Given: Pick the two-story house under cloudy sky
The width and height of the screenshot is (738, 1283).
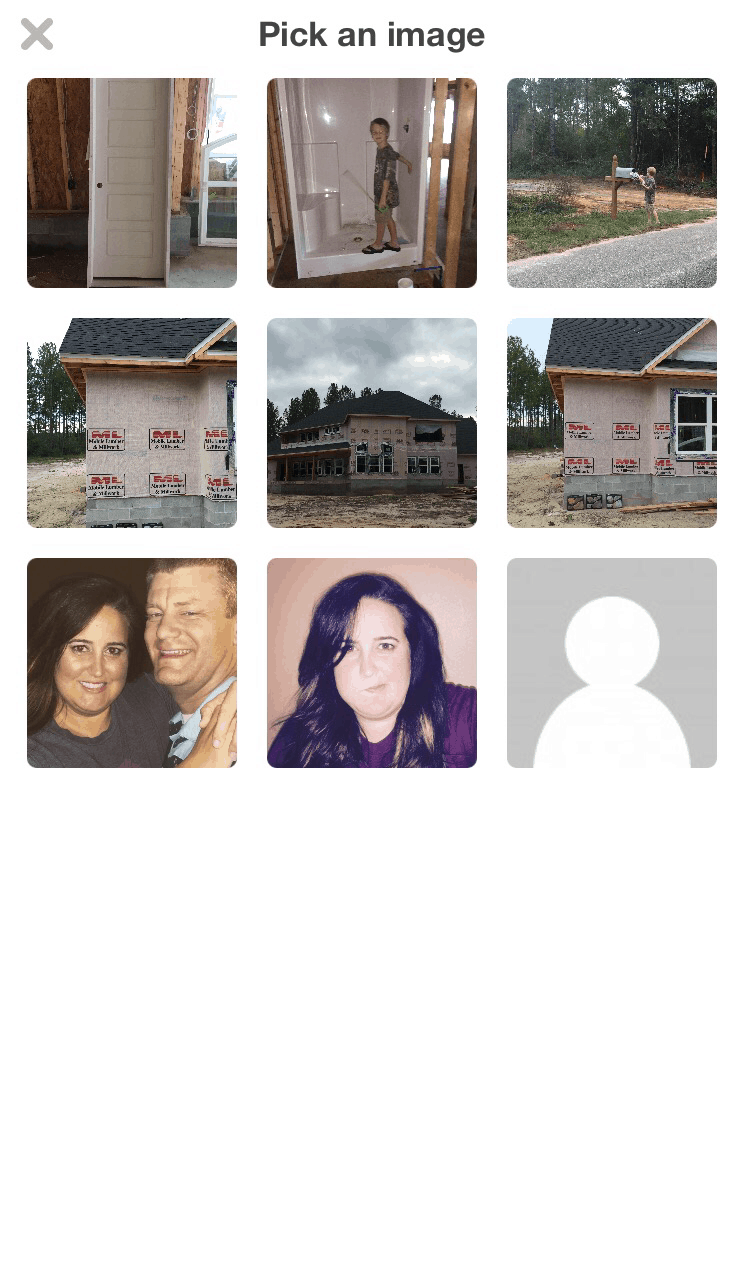Looking at the screenshot, I should pyautogui.click(x=372, y=423).
